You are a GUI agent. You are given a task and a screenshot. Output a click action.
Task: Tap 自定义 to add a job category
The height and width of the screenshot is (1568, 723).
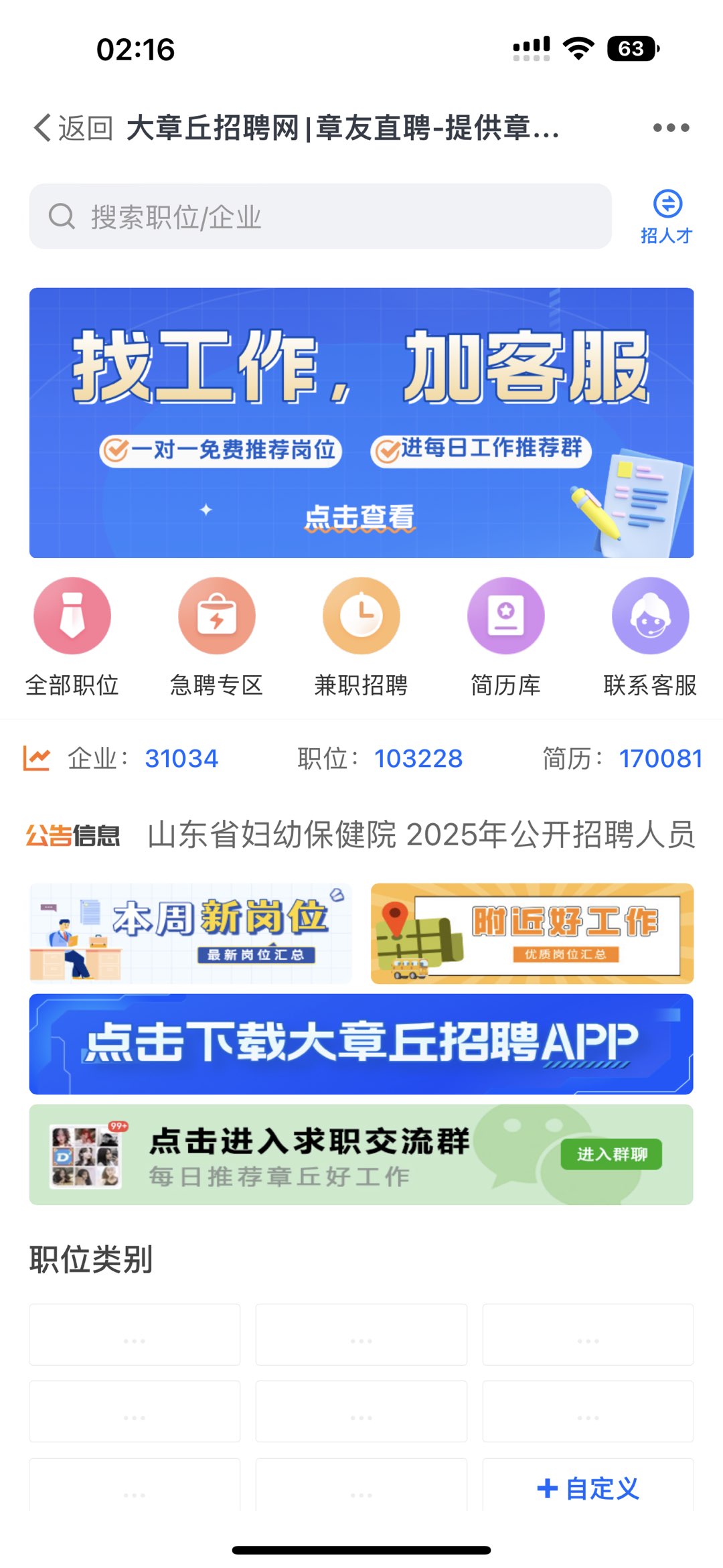[588, 1488]
